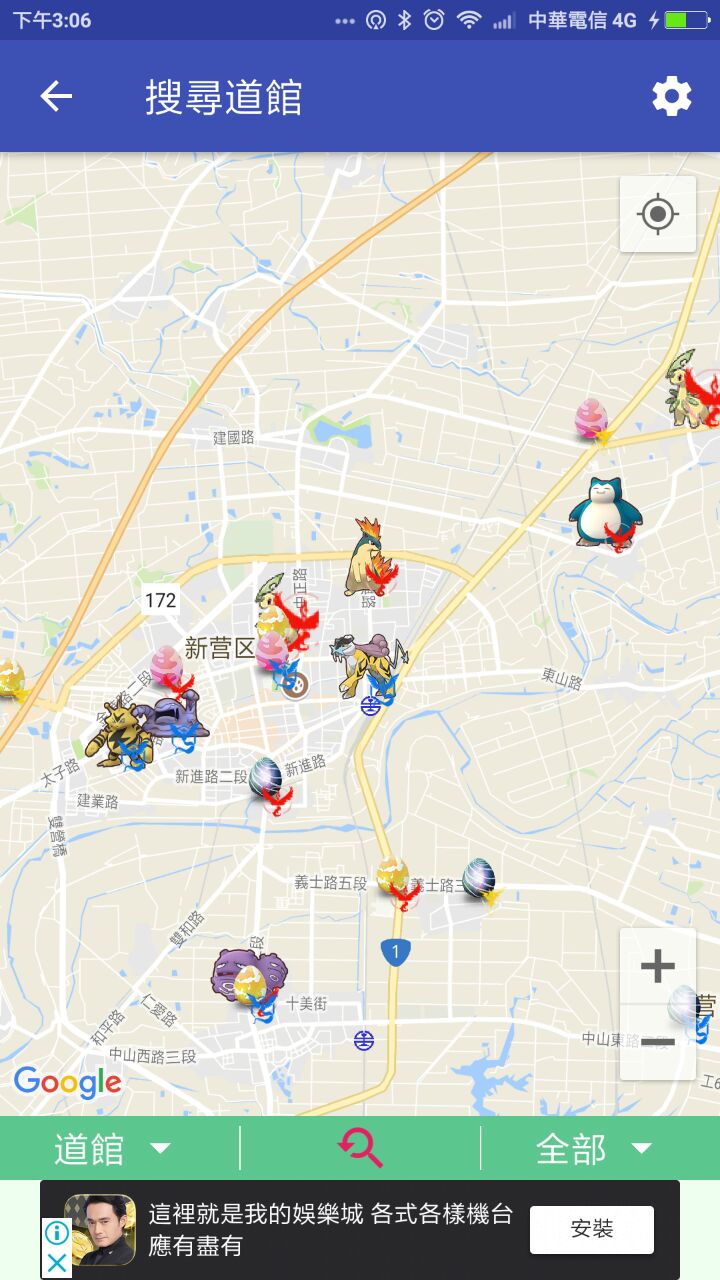The height and width of the screenshot is (1280, 720).
Task: Open the 全部 filter dropdown
Action: click(593, 1149)
